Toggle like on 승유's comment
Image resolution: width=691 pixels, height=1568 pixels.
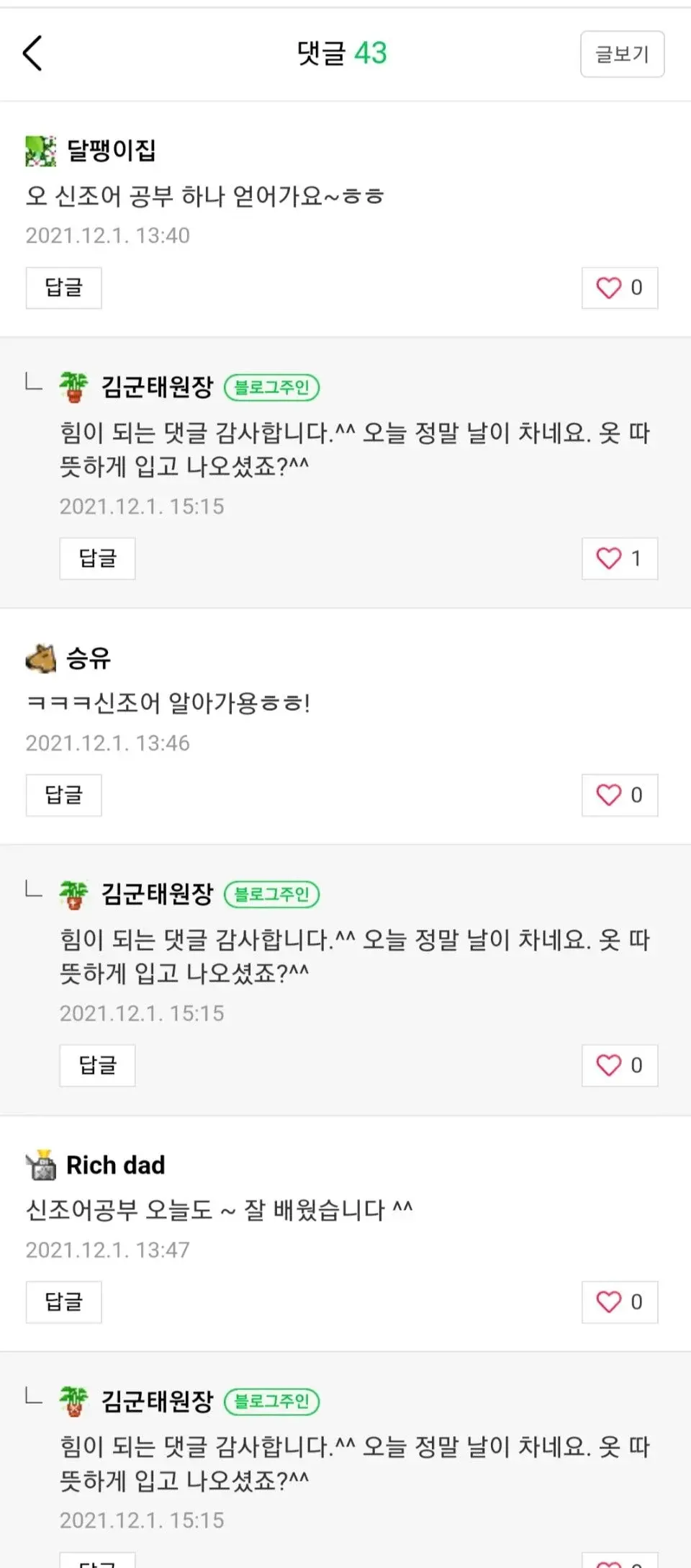[x=619, y=795]
